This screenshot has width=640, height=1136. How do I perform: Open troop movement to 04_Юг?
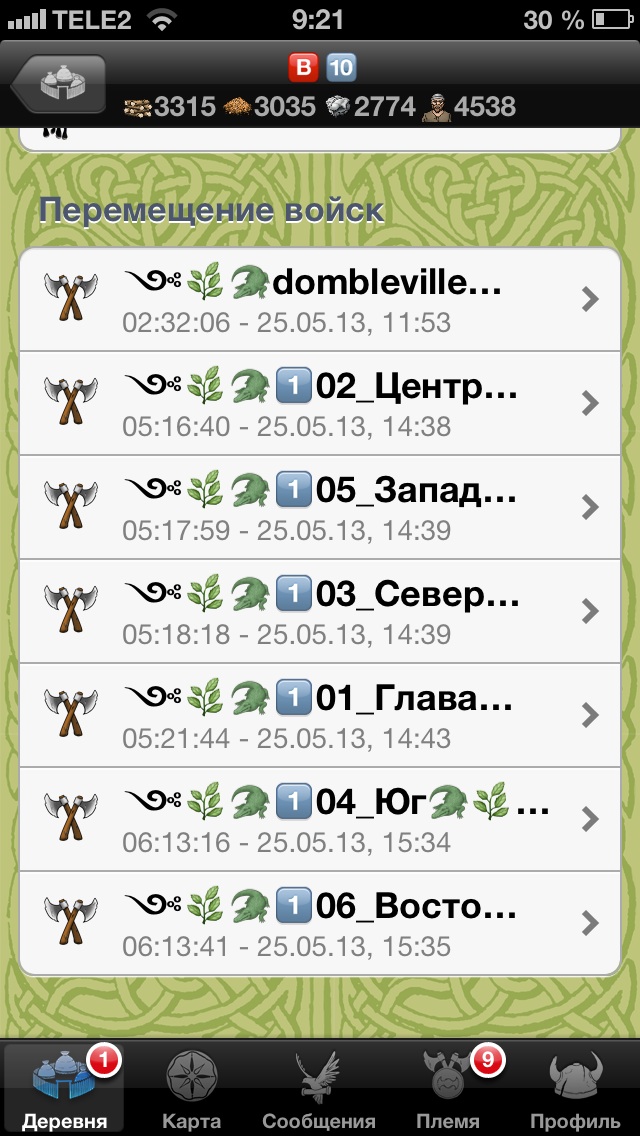[320, 819]
